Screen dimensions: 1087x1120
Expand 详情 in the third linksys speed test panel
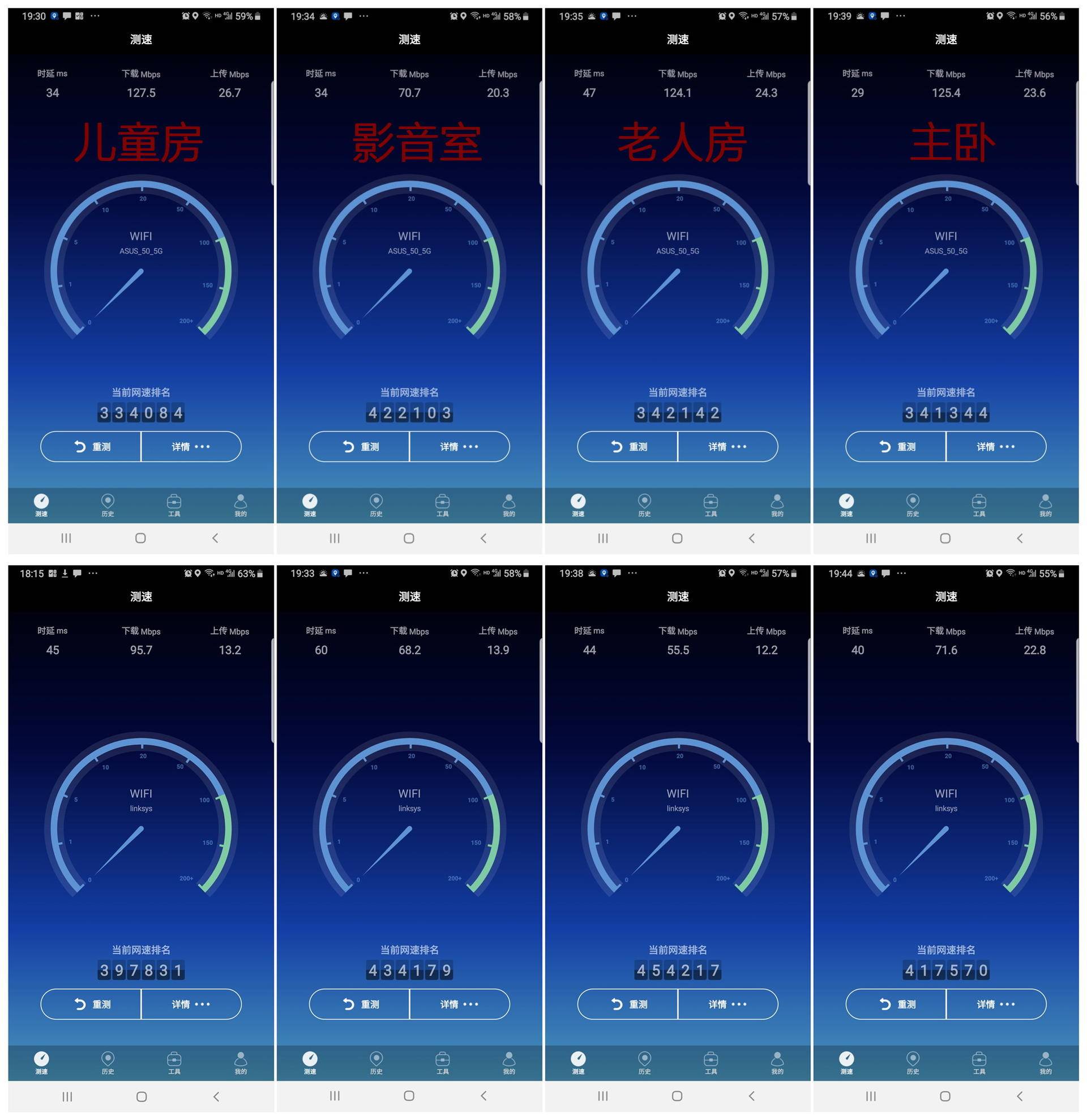pos(729,1004)
